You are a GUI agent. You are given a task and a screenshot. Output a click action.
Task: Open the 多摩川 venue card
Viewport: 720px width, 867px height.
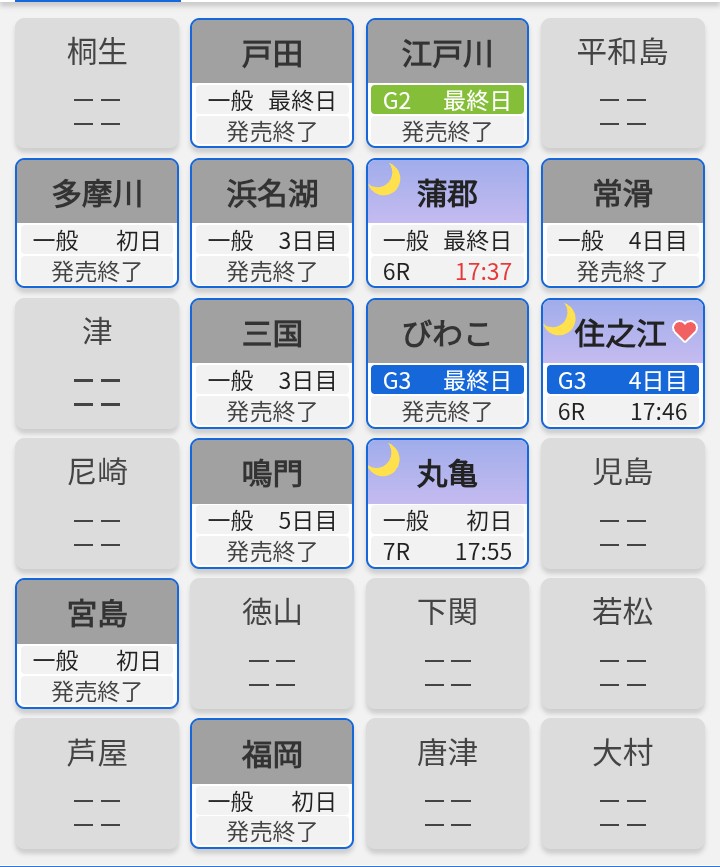click(x=97, y=223)
